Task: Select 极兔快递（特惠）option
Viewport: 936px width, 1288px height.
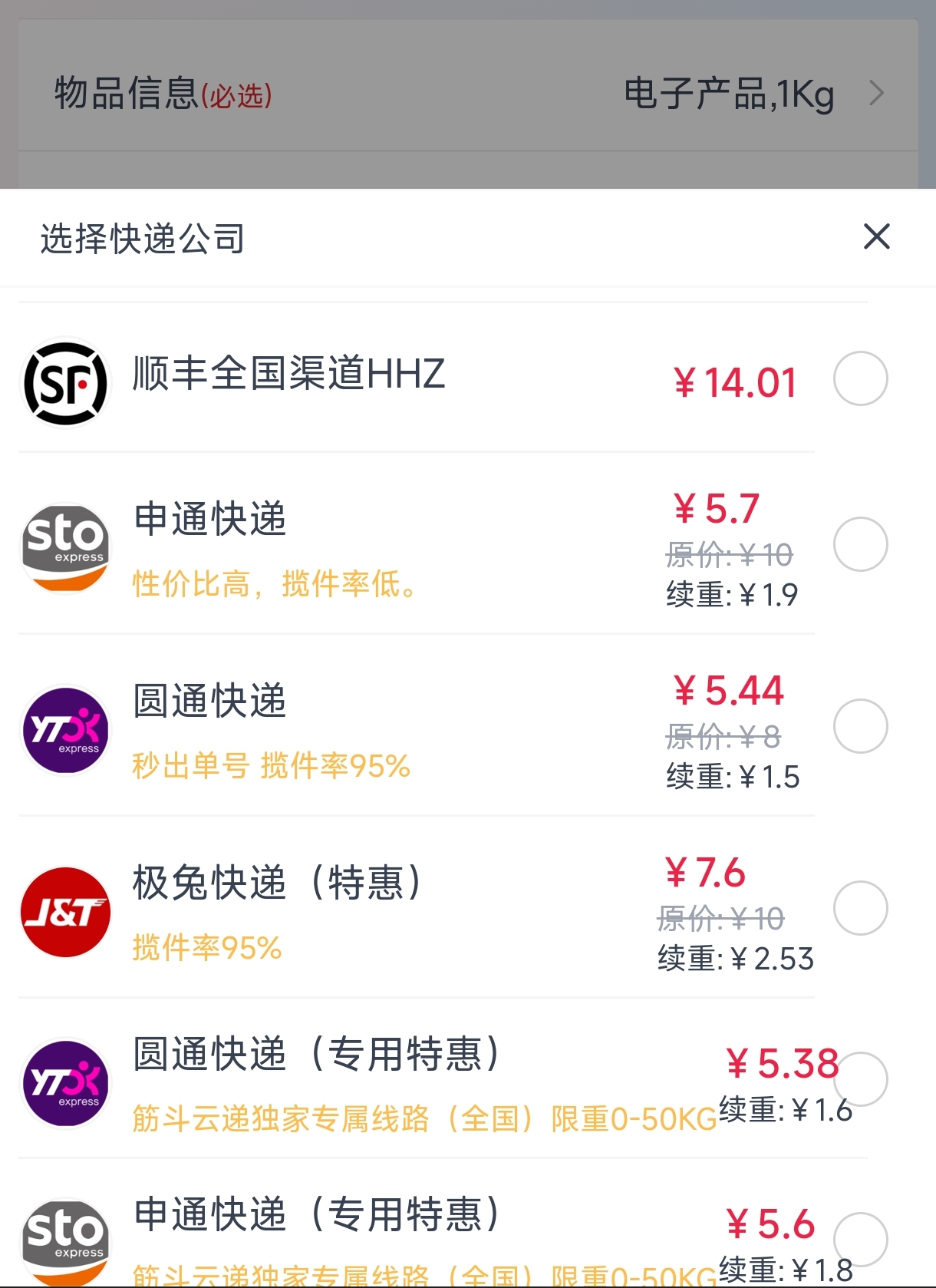Action: click(861, 908)
